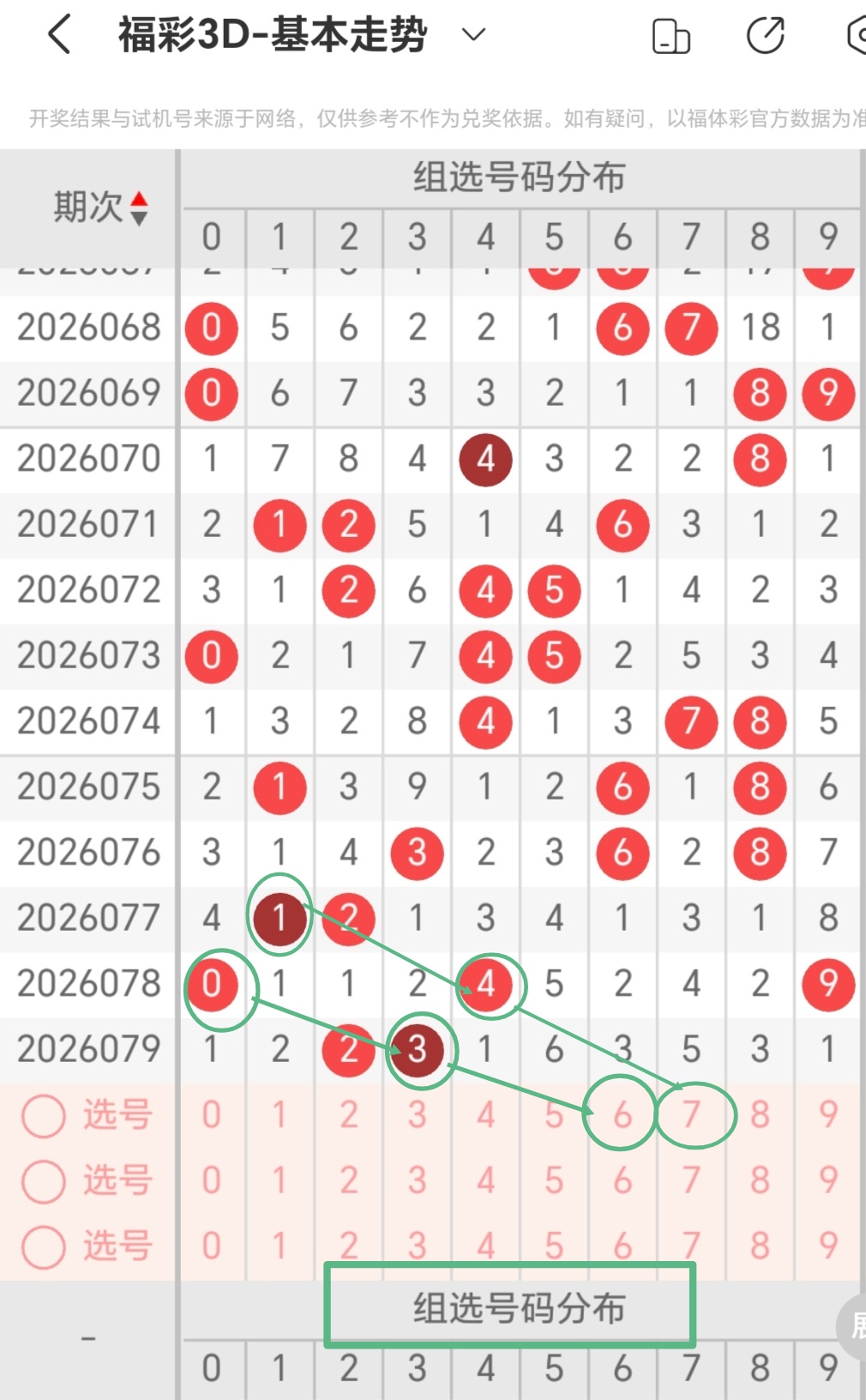Tap the share icon at top right
Viewport: 866px width, 1400px height.
[766, 35]
